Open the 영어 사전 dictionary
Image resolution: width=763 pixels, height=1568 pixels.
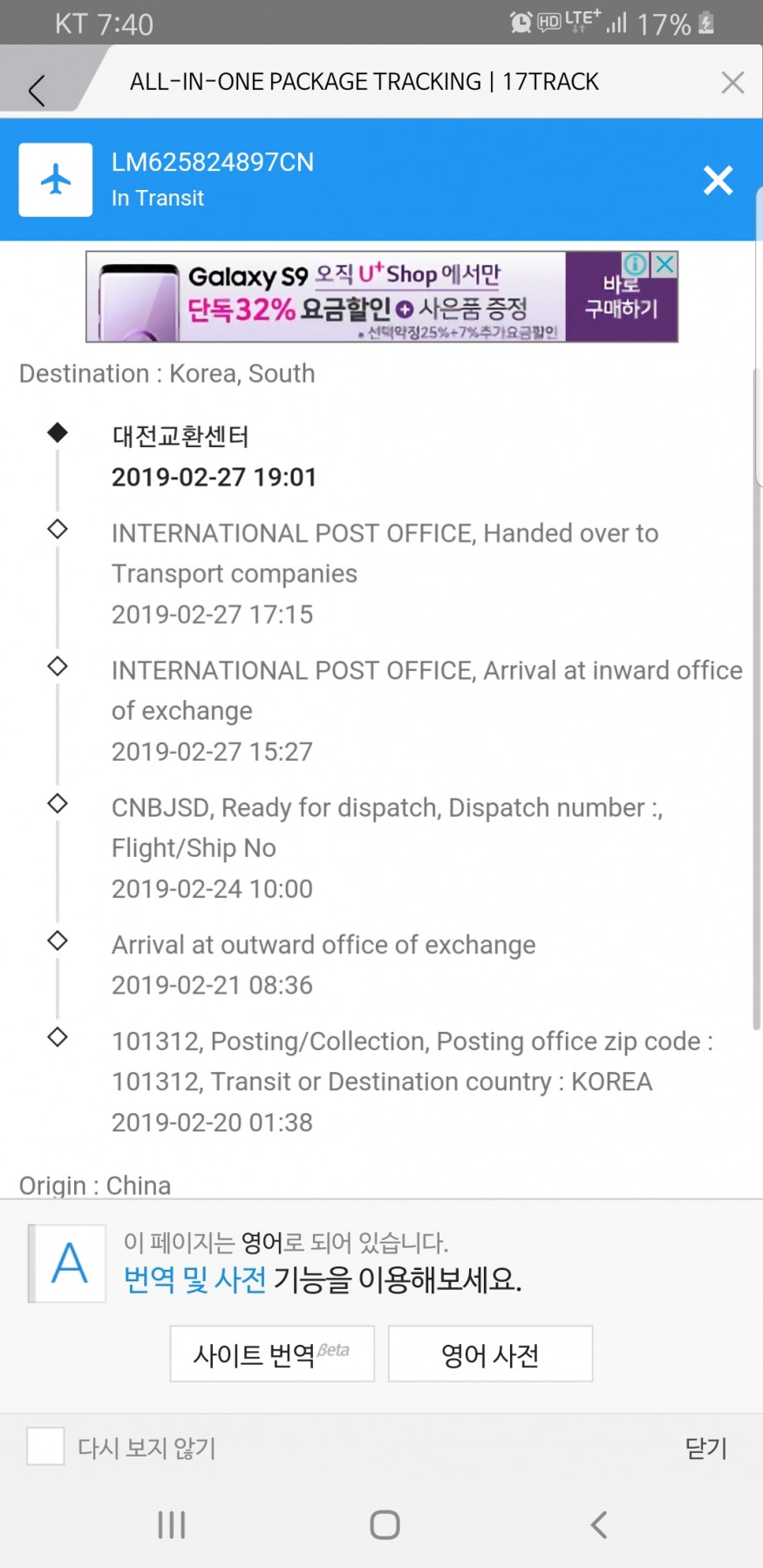tap(490, 1354)
